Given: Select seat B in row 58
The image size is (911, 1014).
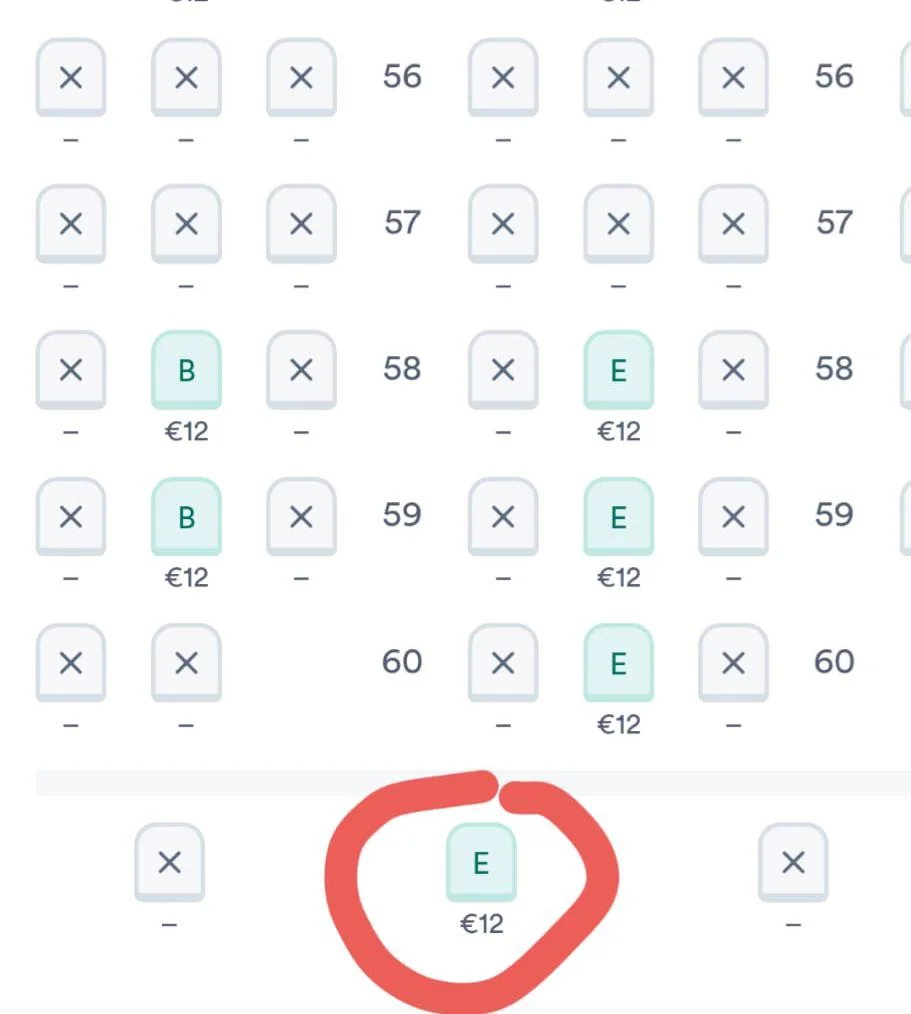Looking at the screenshot, I should click(186, 370).
